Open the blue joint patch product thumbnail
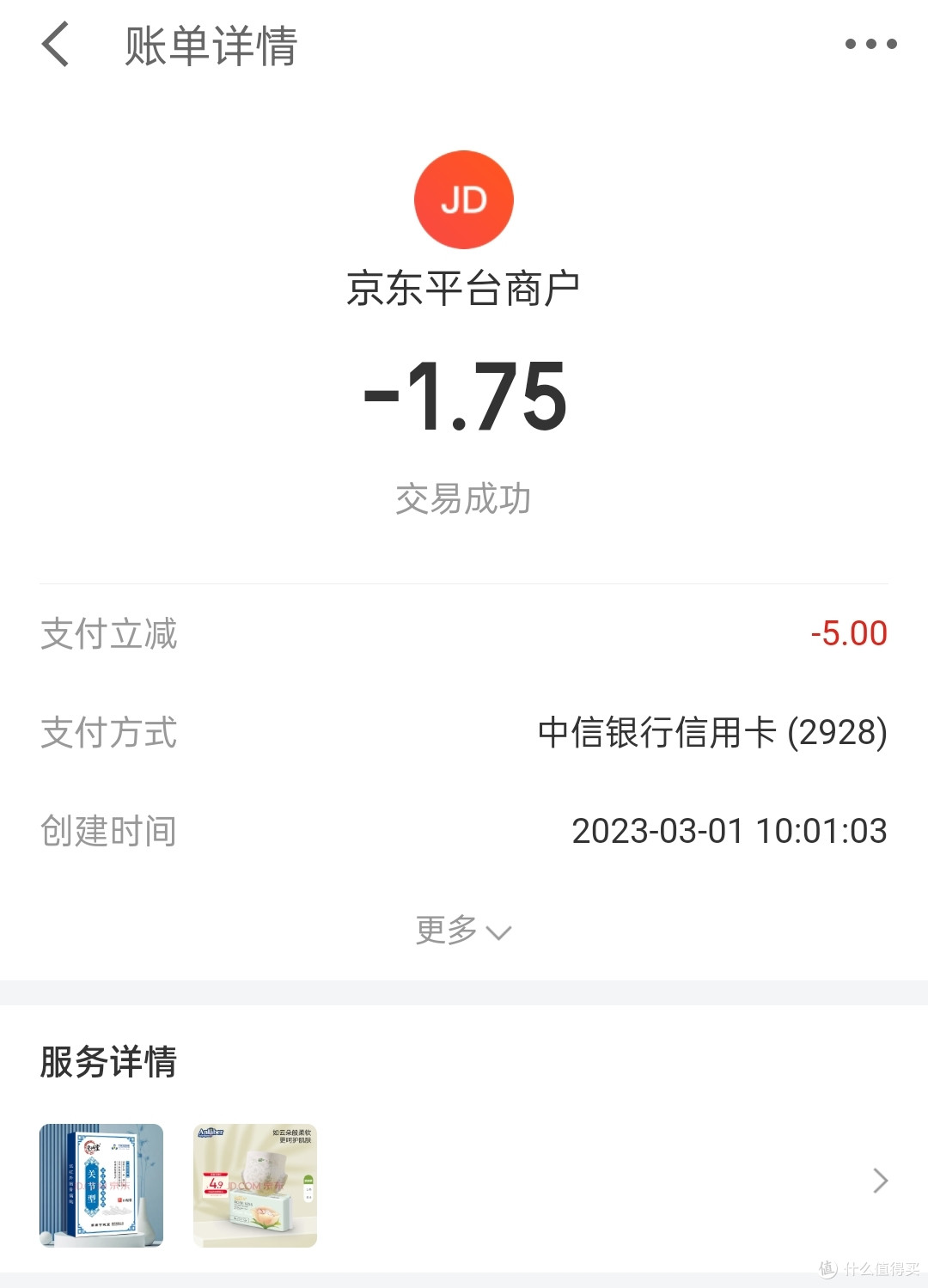This screenshot has height=1288, width=928. pyautogui.click(x=101, y=1185)
